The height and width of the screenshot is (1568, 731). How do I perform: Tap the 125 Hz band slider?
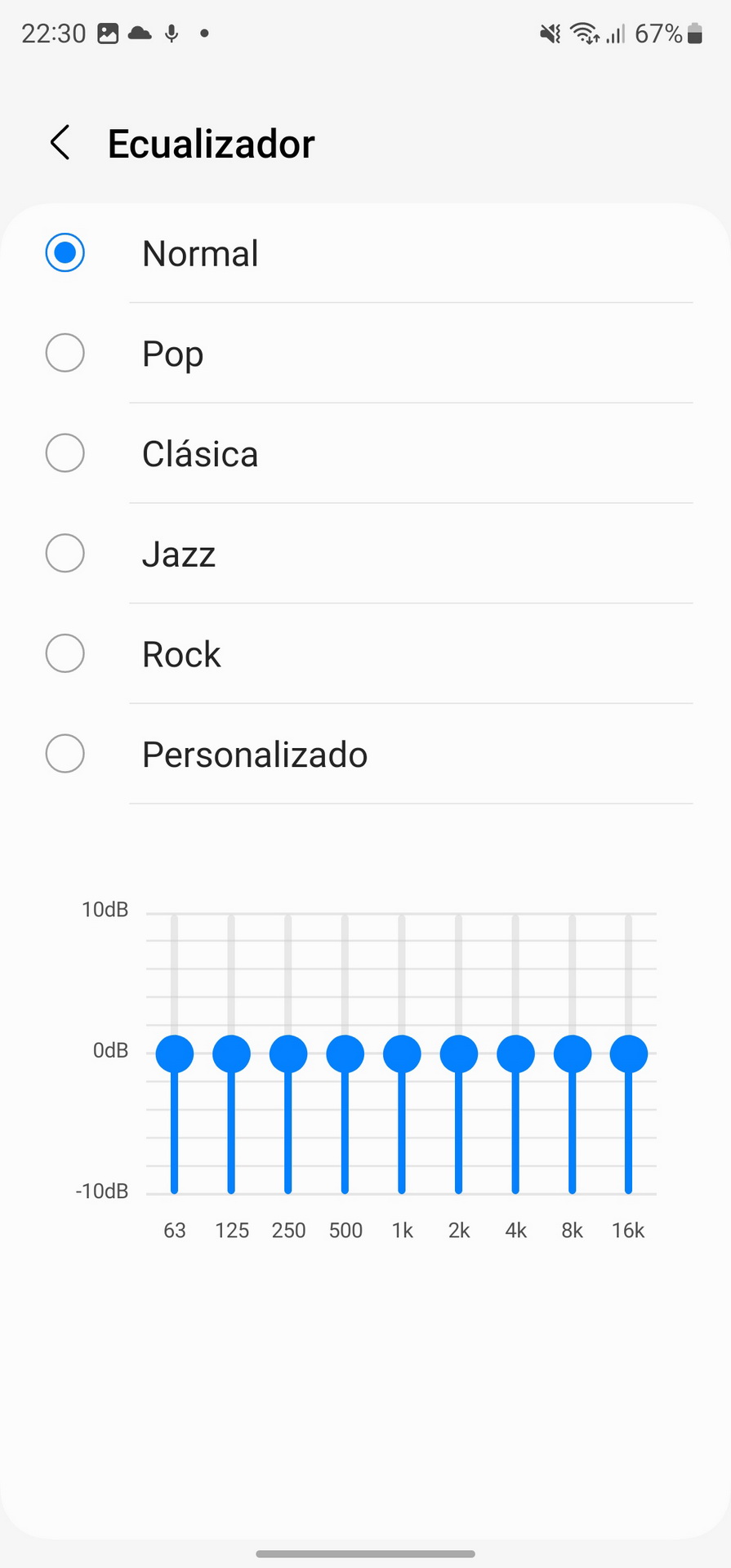tap(231, 1053)
